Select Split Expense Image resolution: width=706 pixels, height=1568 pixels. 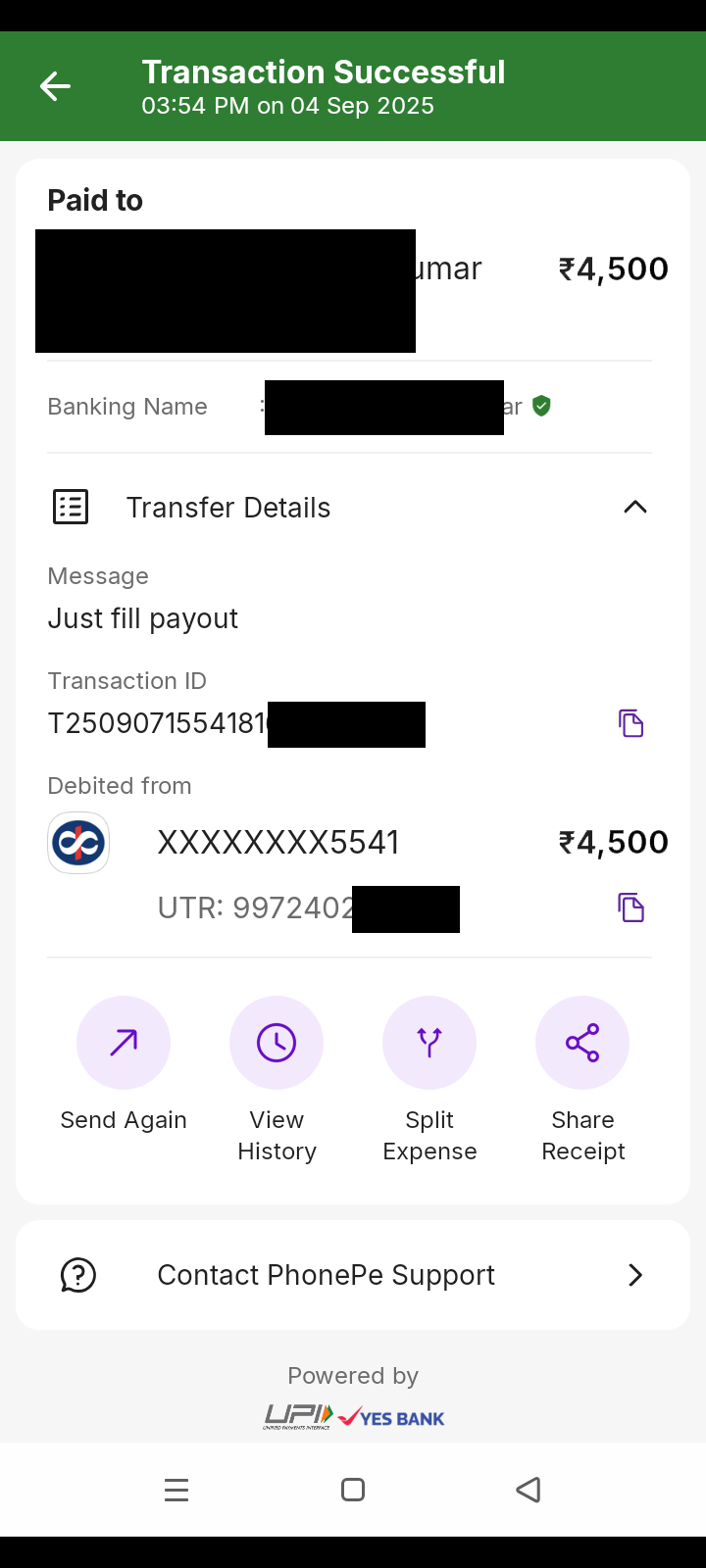(429, 1044)
